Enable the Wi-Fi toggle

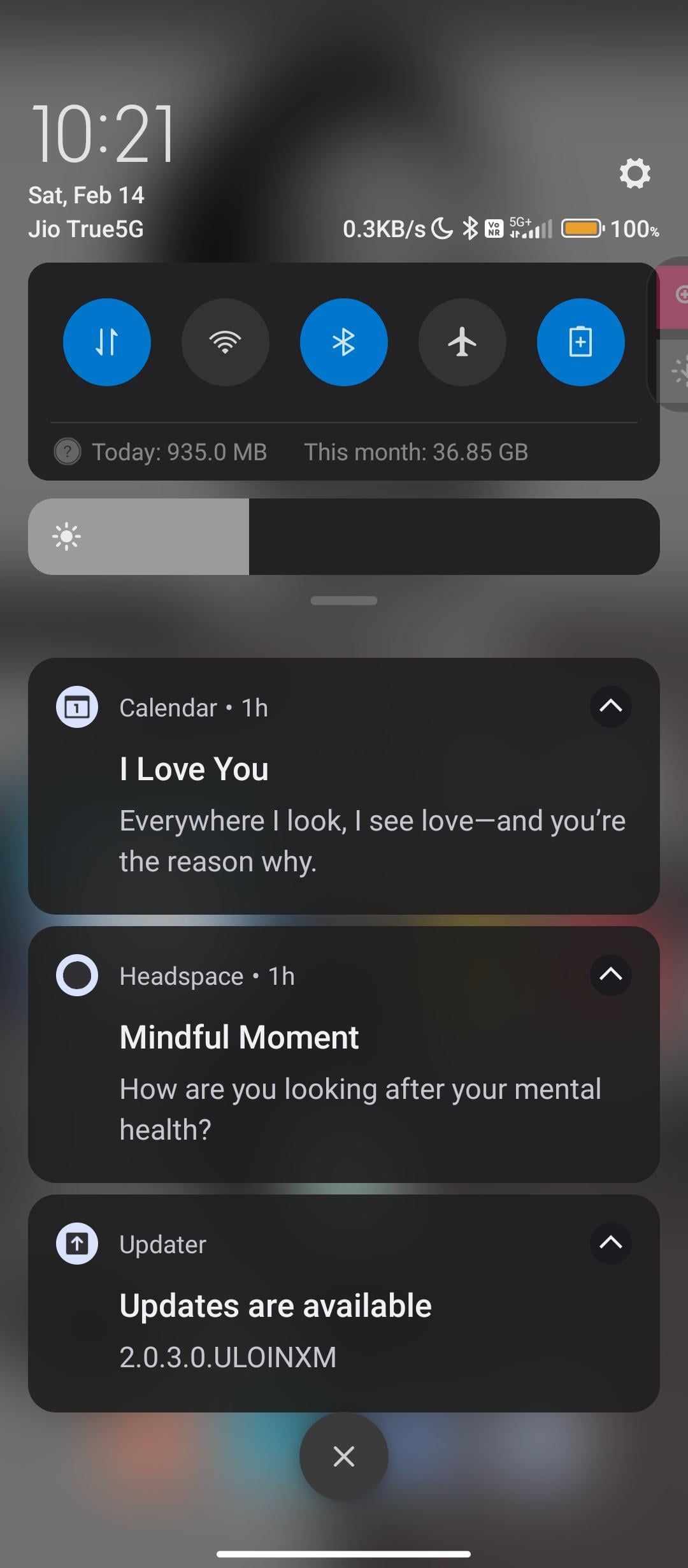click(x=226, y=342)
